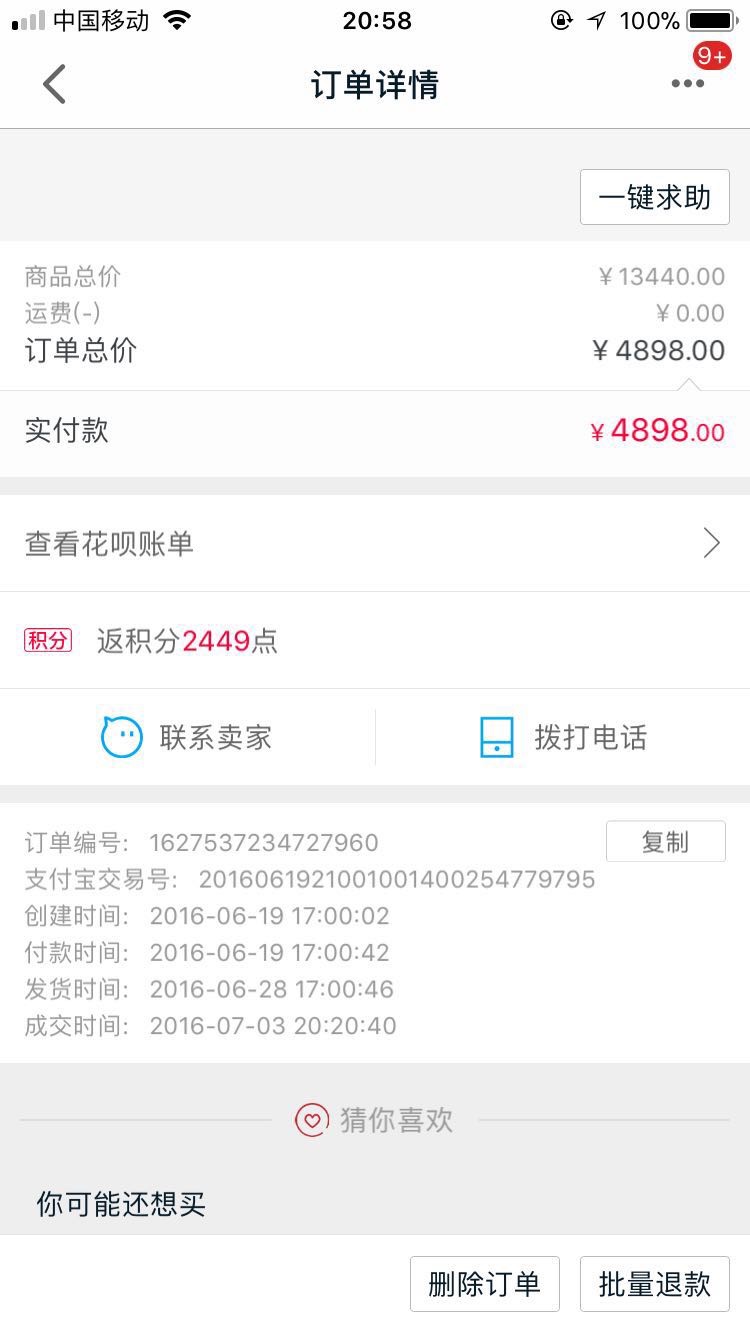Viewport: 750px width, 1334px height.
Task: Open 查看花呗账单 row
Action: [375, 543]
